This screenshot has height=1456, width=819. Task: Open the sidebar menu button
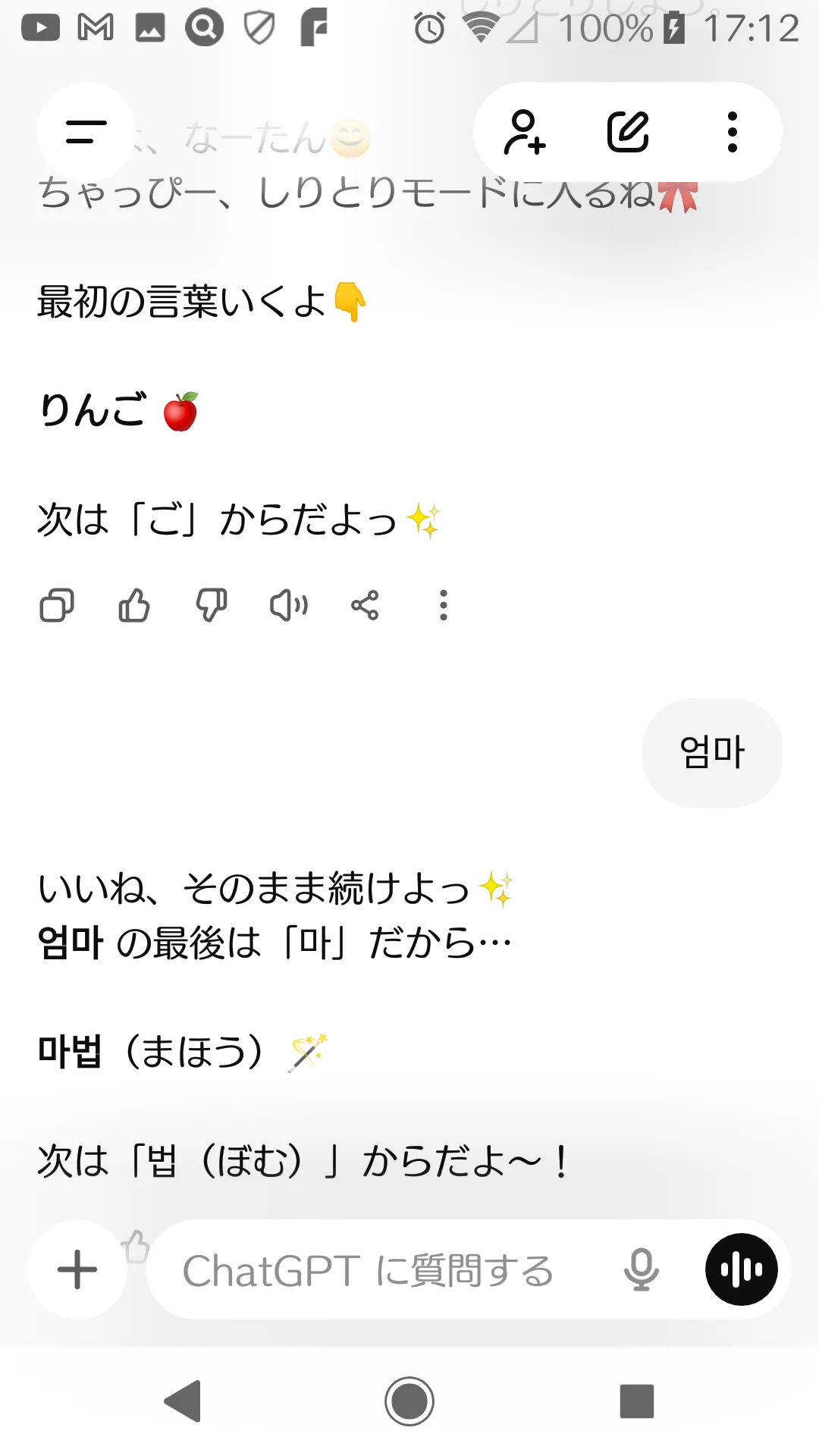tap(86, 132)
